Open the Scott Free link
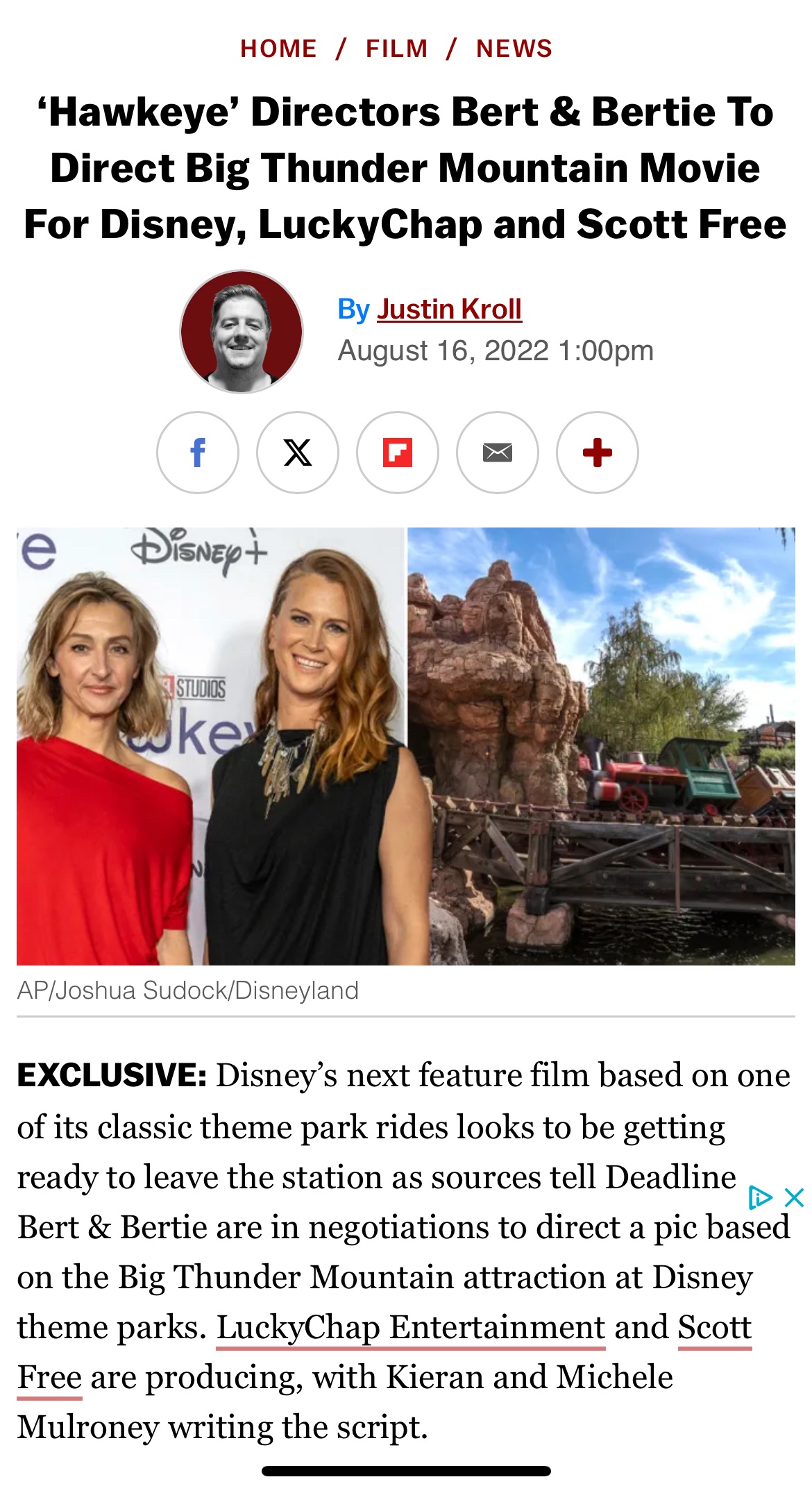This screenshot has width=812, height=1493. [x=714, y=1328]
